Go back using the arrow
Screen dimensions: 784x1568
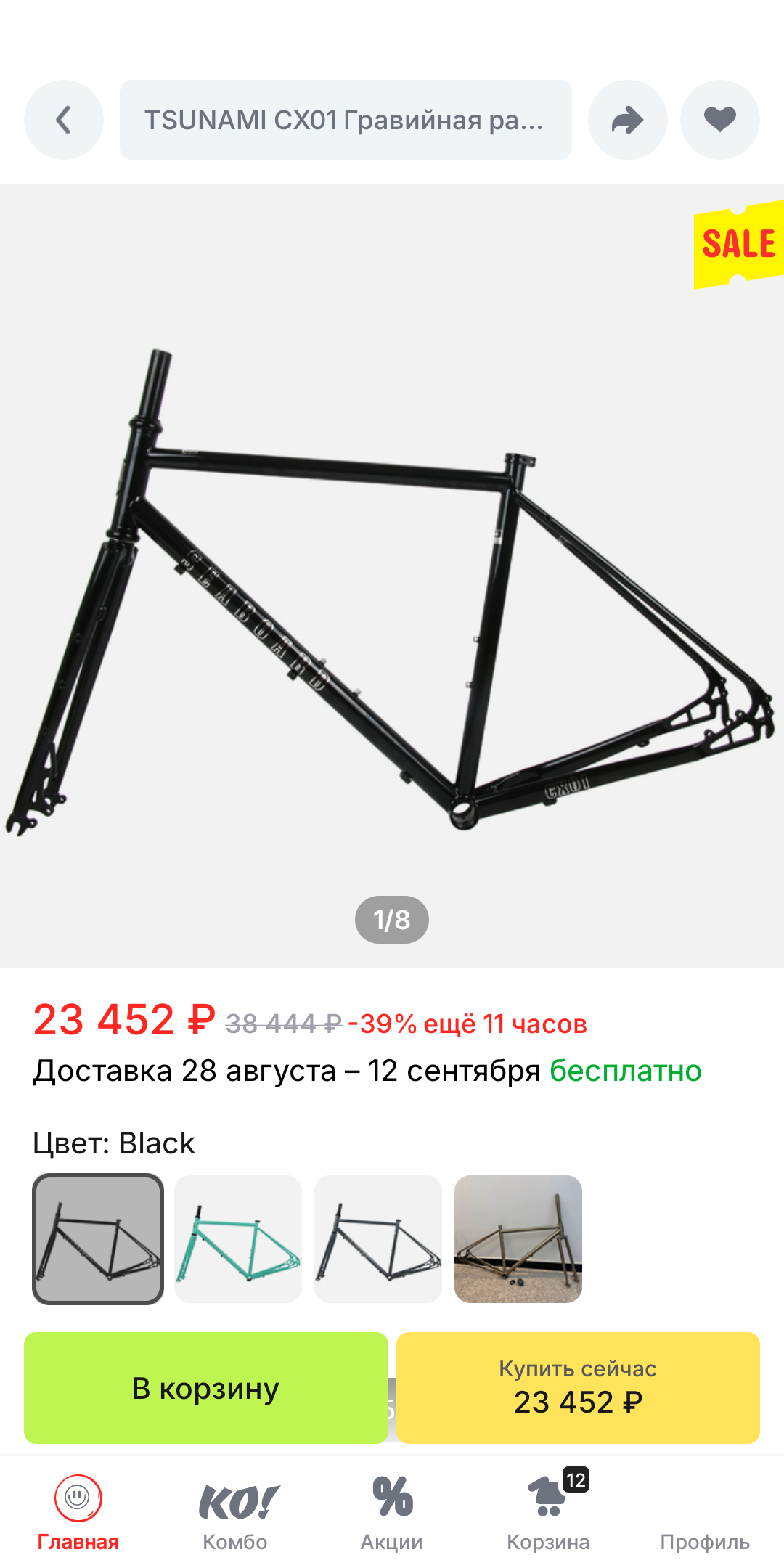[x=64, y=120]
